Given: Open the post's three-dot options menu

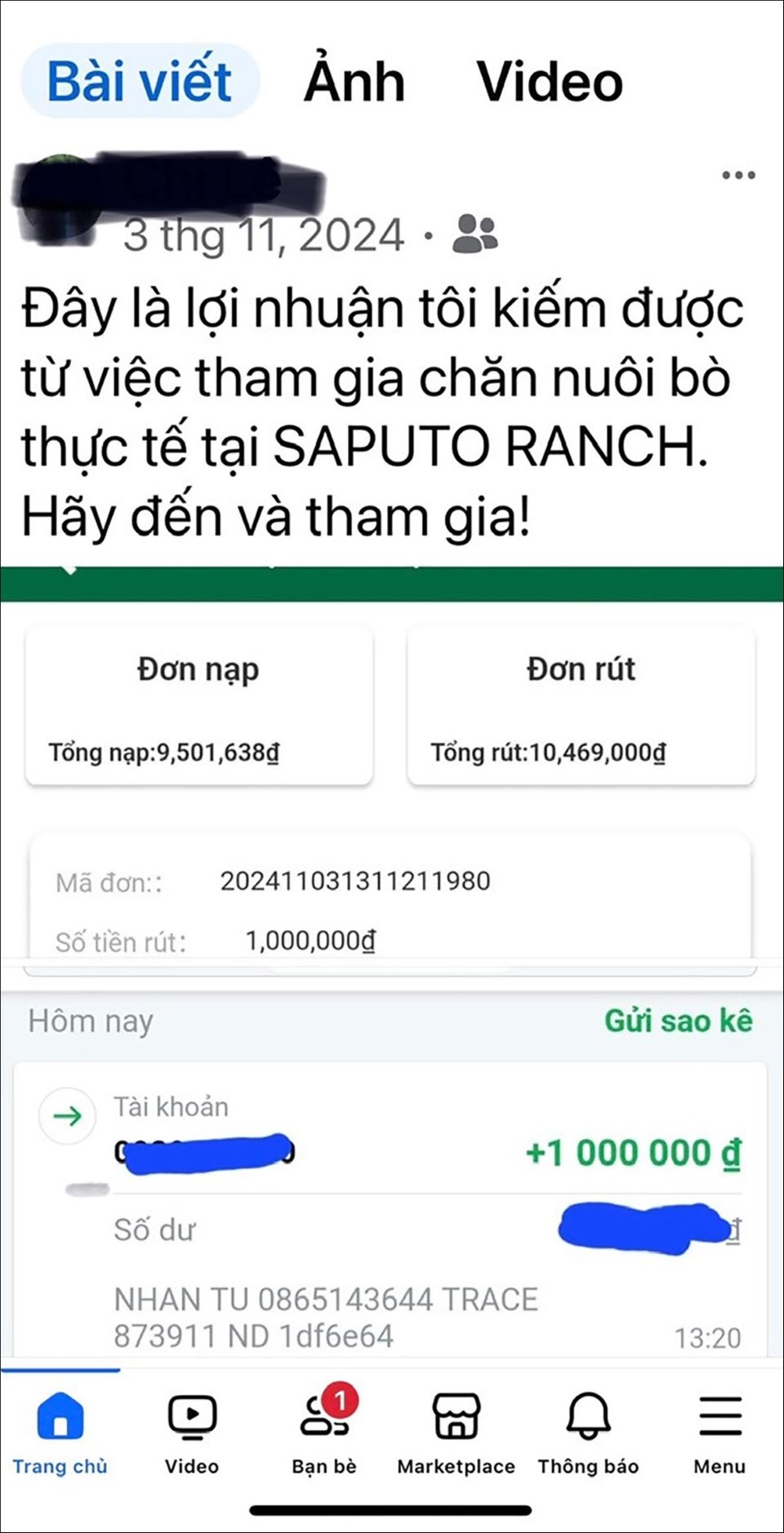Looking at the screenshot, I should [x=737, y=175].
